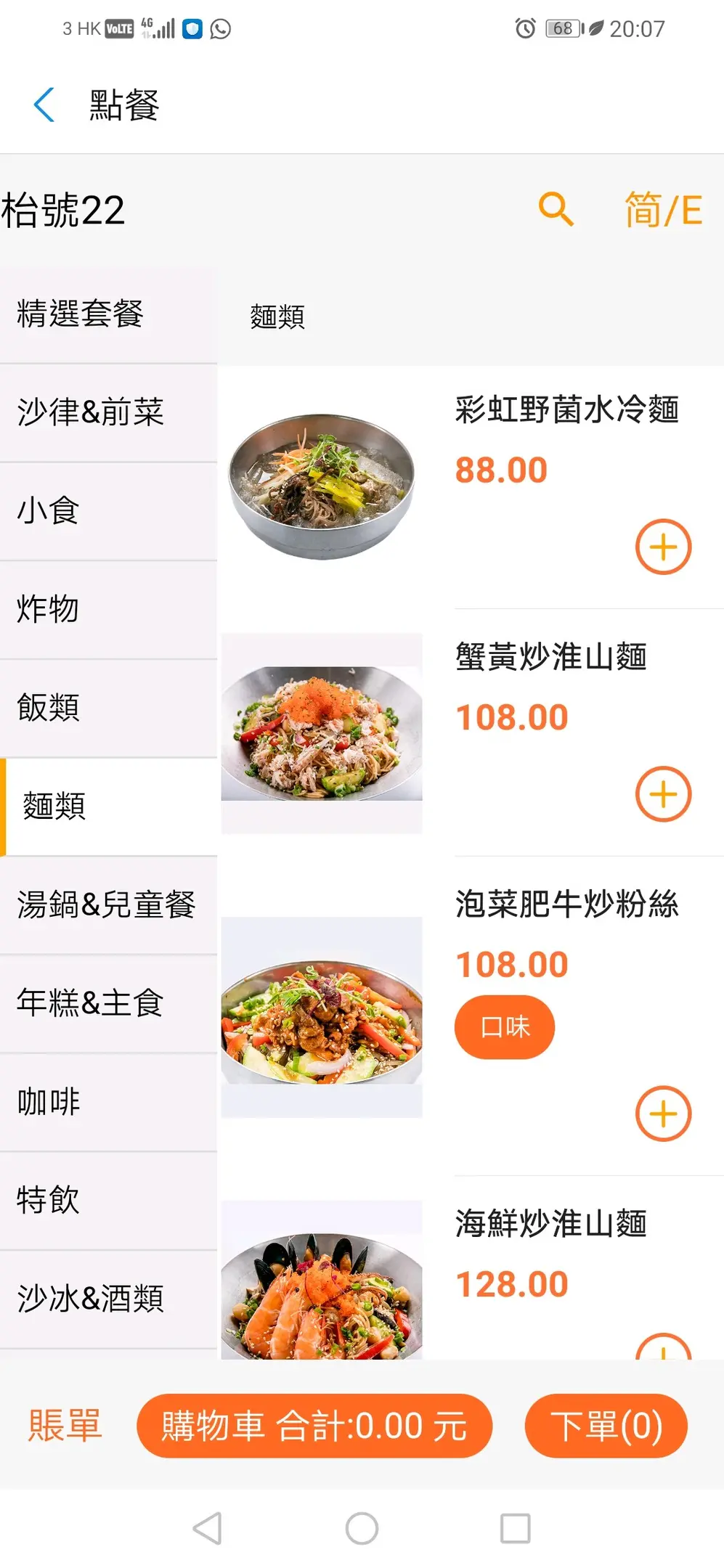Image resolution: width=724 pixels, height=1568 pixels.
Task: Add 蟹黃炒淮山麵 to the cart
Action: (663, 794)
